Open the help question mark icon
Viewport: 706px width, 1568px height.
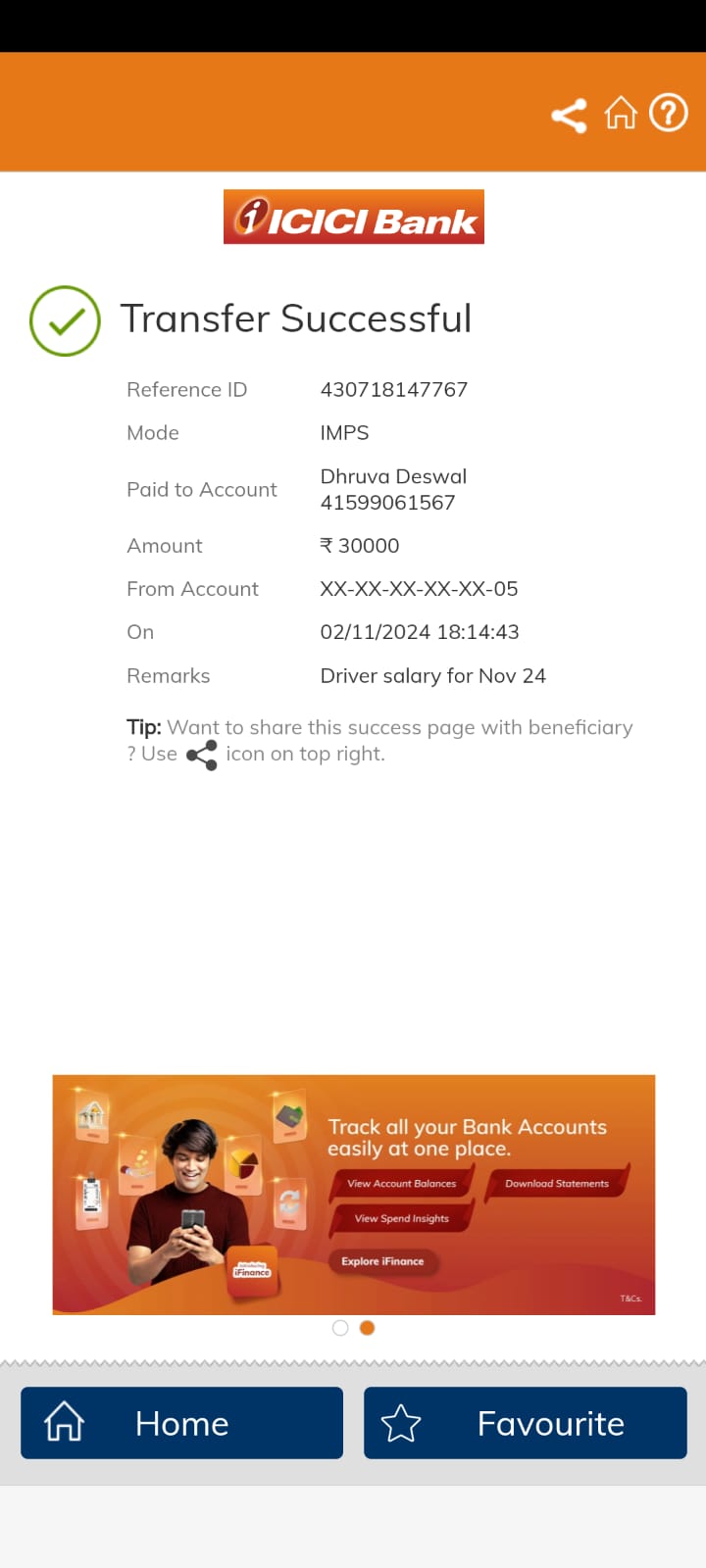point(669,113)
